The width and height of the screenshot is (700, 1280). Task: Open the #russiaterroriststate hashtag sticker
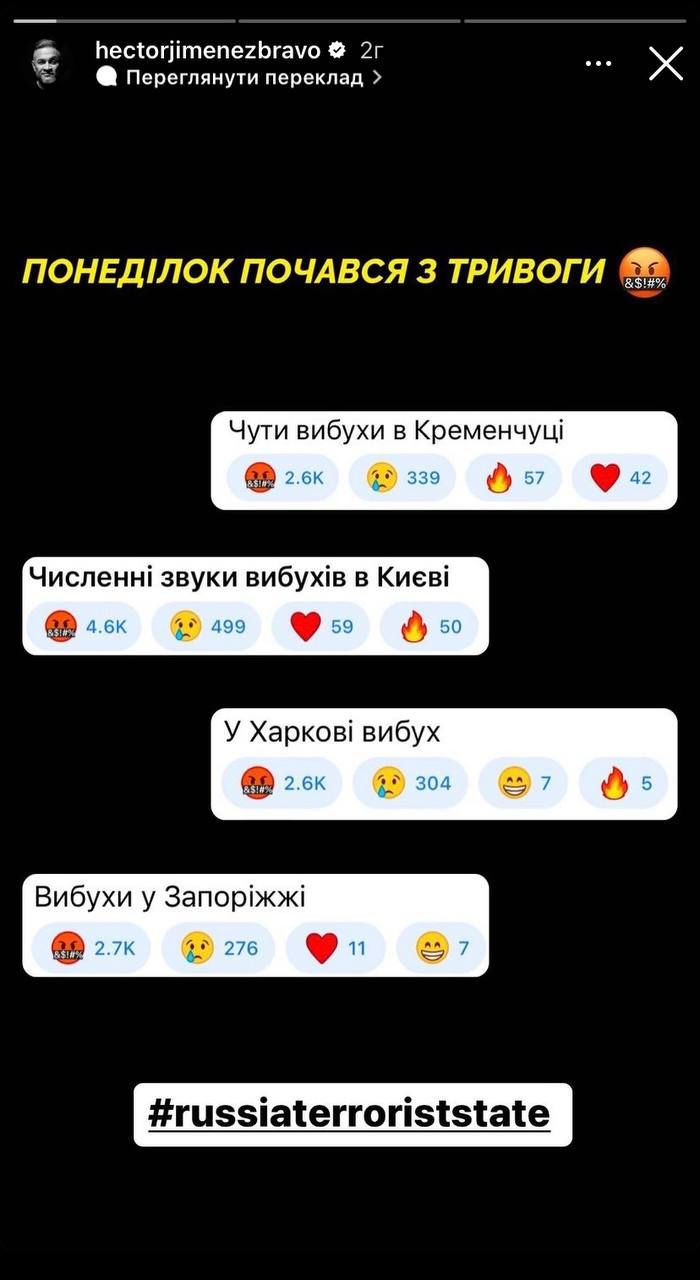click(x=352, y=1114)
